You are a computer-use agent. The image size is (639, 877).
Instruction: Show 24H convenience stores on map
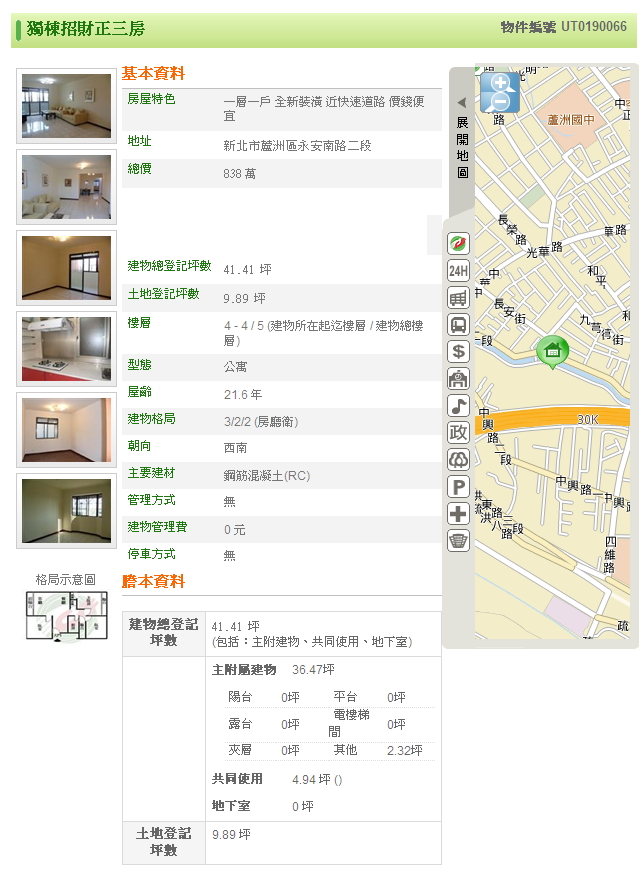[458, 270]
